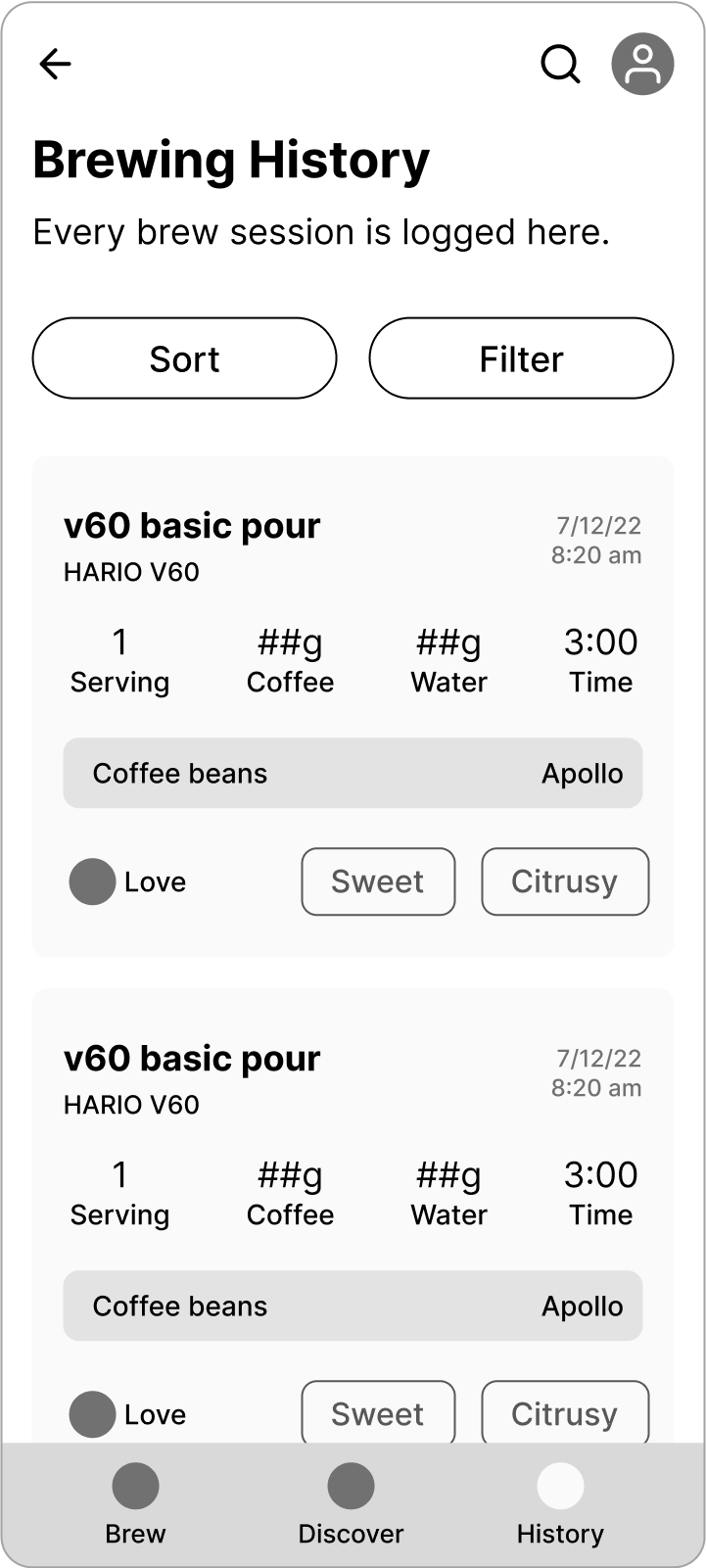Switch to the History tab
706x1568 pixels.
[560, 1505]
